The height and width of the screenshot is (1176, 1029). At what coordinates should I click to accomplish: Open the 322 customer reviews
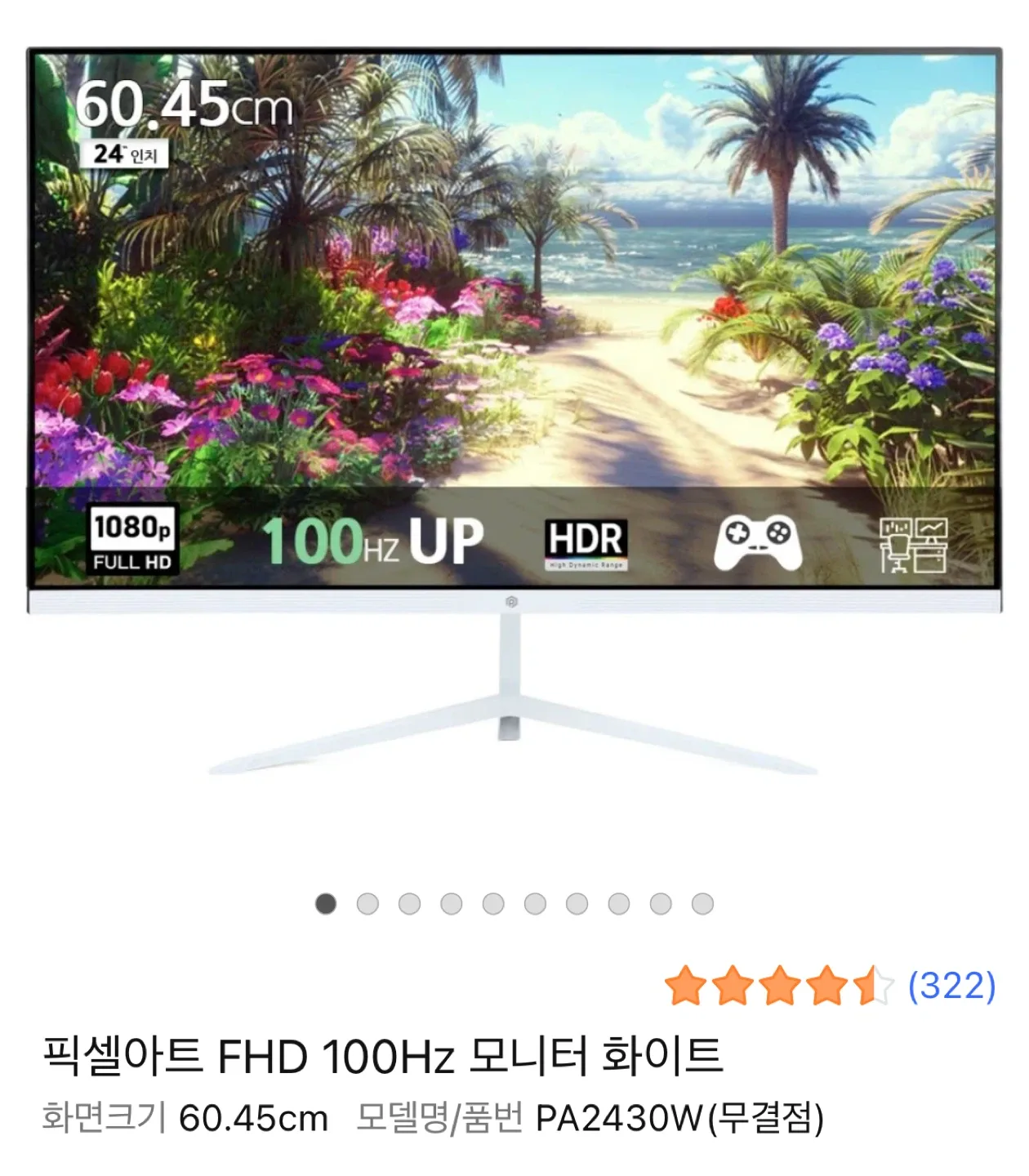[x=951, y=986]
